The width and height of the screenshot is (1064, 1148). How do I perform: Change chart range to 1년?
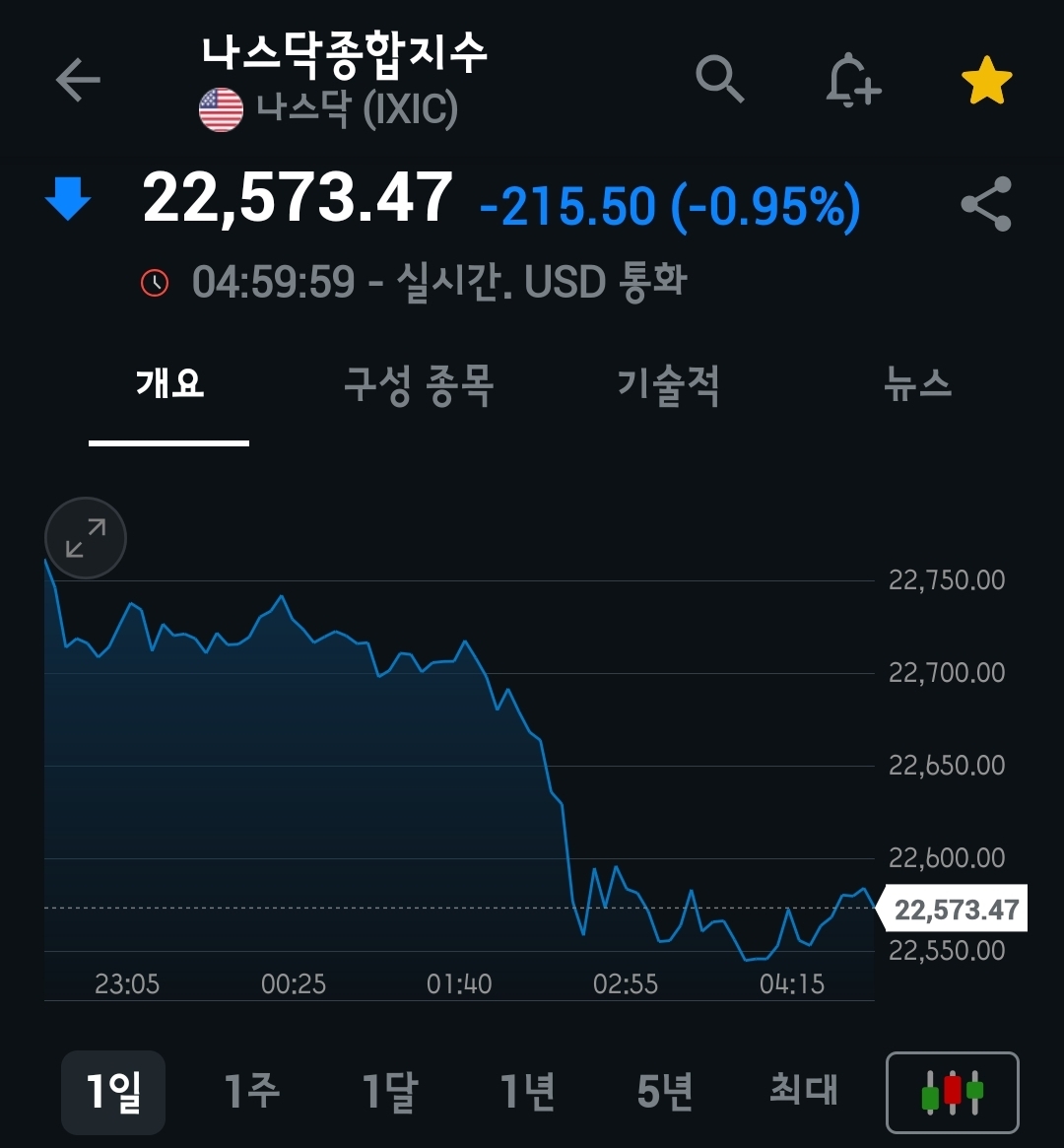[x=527, y=1092]
